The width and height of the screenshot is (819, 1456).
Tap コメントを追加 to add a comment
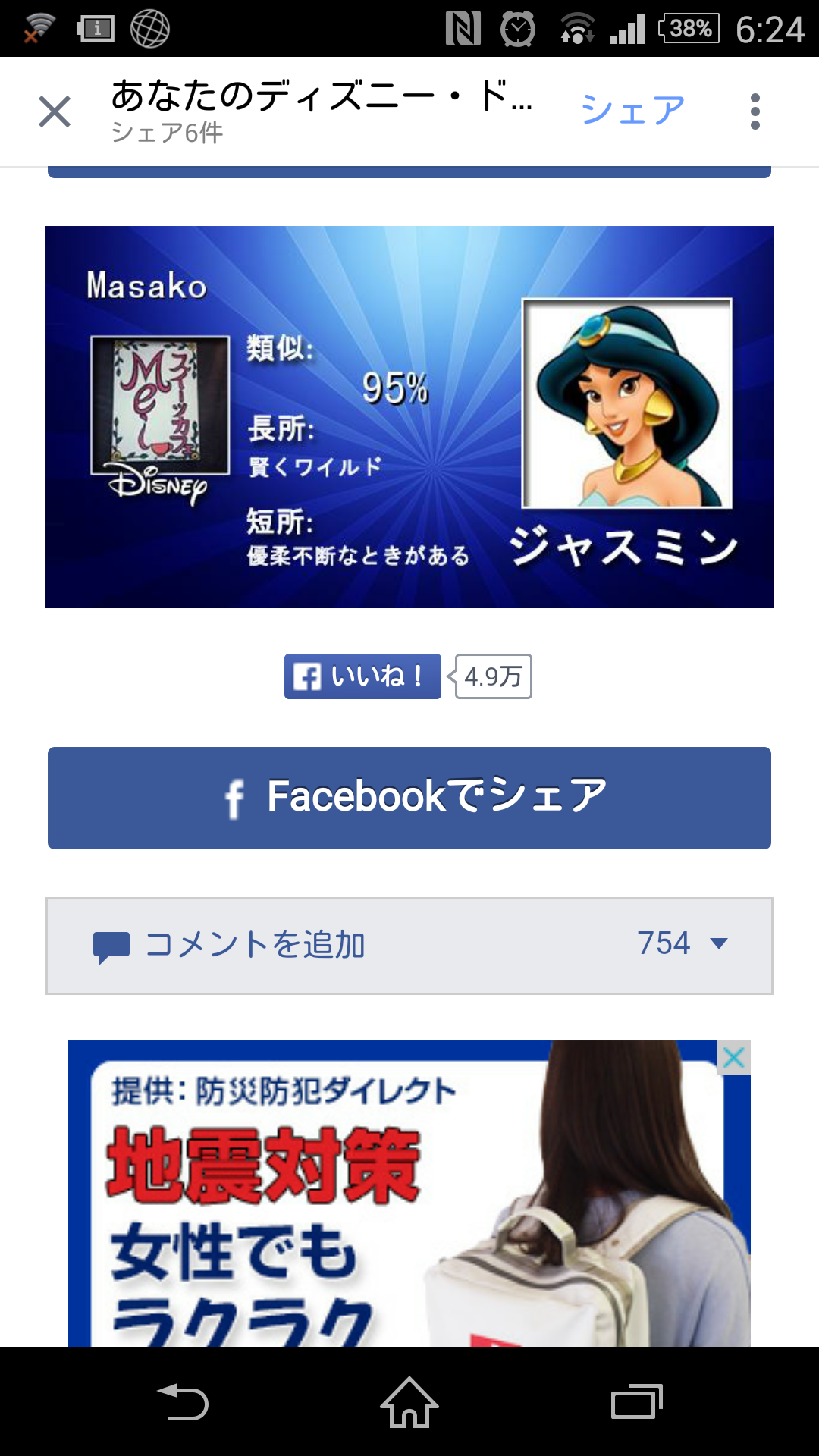(255, 945)
